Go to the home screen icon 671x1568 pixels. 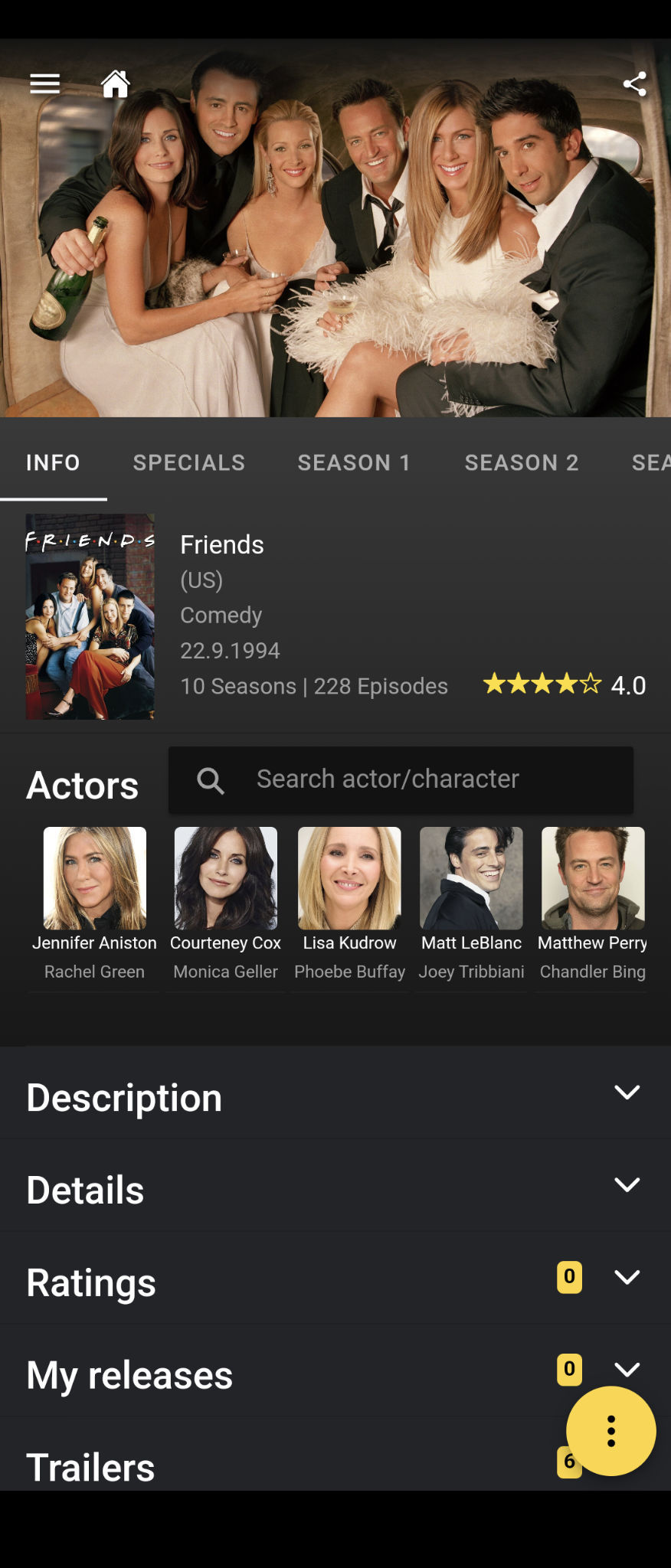pos(116,83)
